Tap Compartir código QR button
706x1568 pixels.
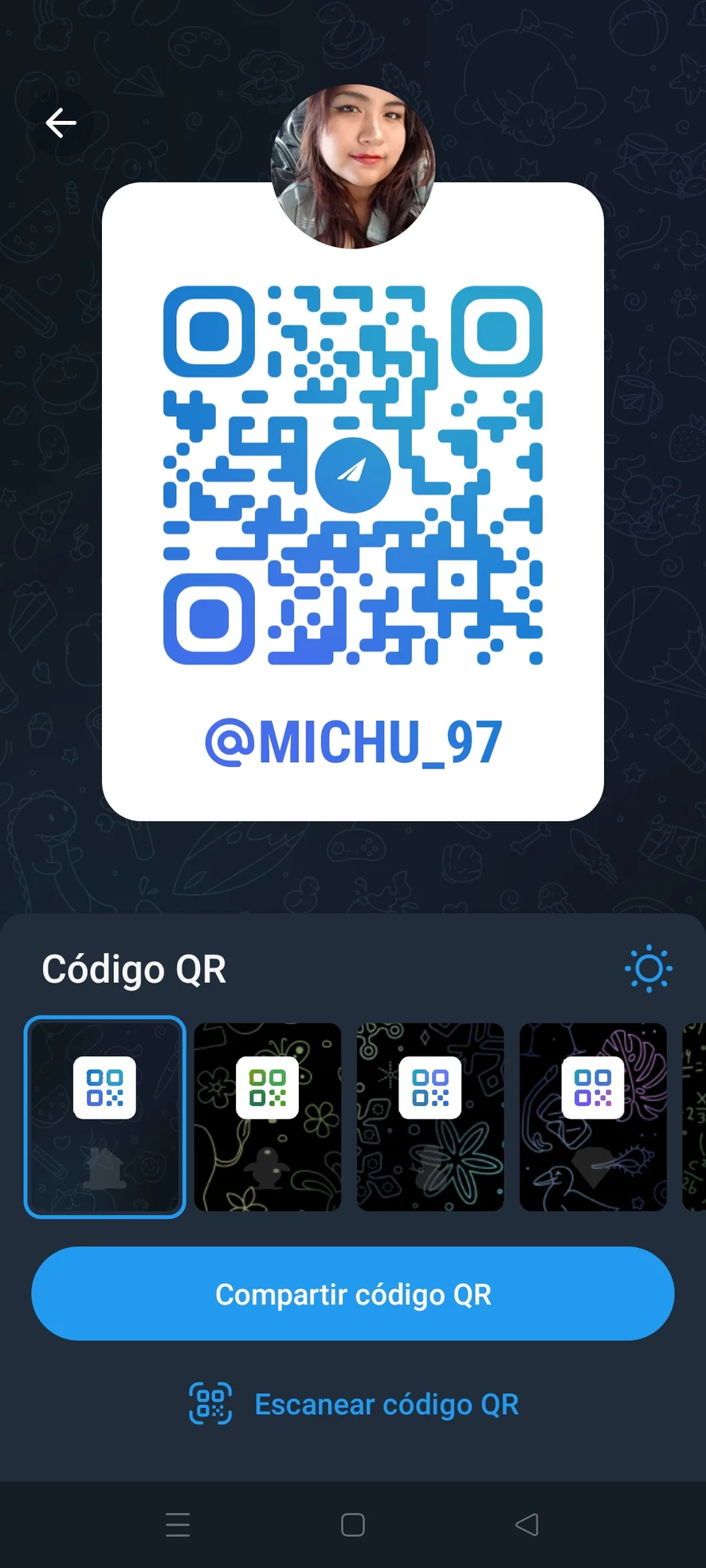point(353,1293)
